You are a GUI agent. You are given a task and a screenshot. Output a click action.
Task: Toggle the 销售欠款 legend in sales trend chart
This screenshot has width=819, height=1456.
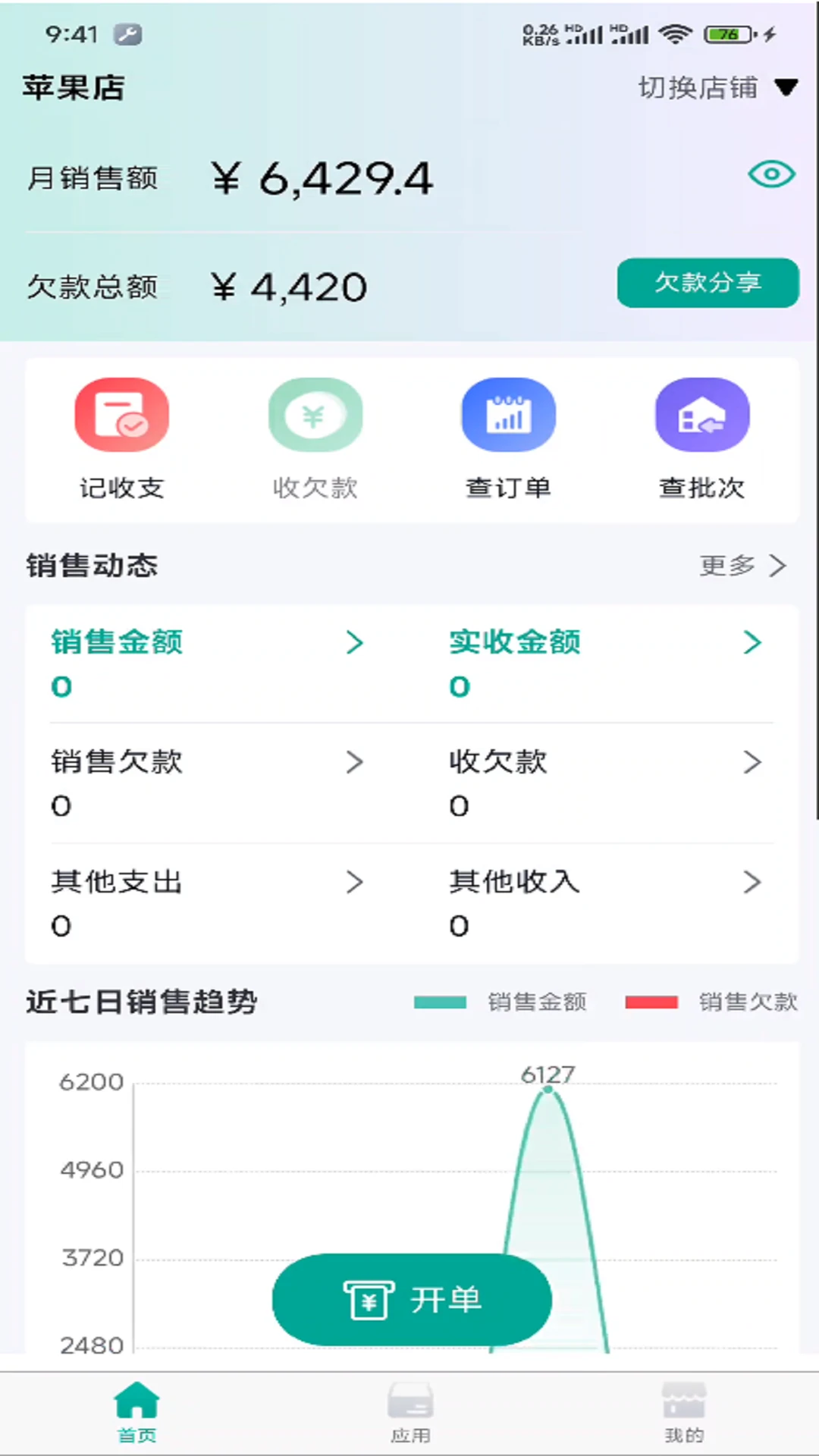tap(651, 1002)
